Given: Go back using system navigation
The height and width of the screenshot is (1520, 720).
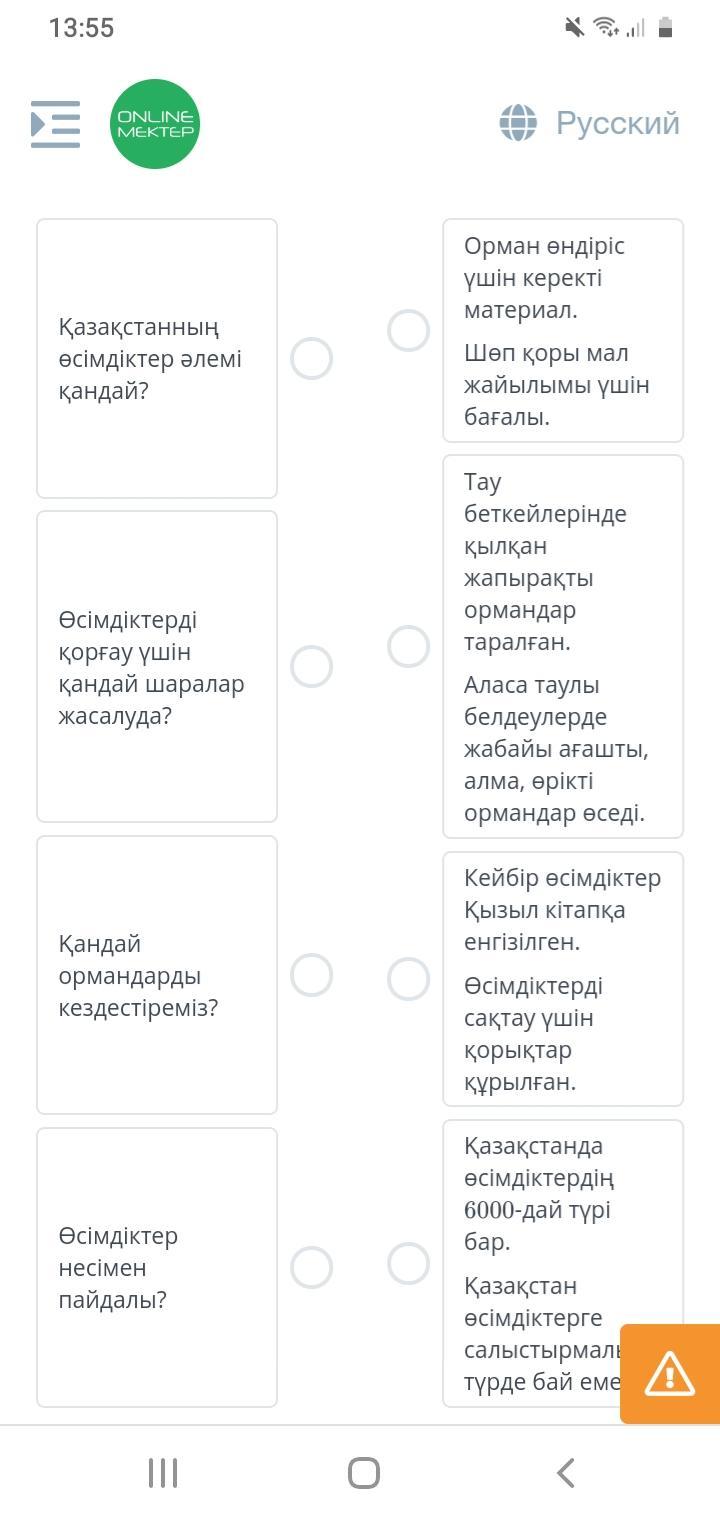Looking at the screenshot, I should [565, 1472].
